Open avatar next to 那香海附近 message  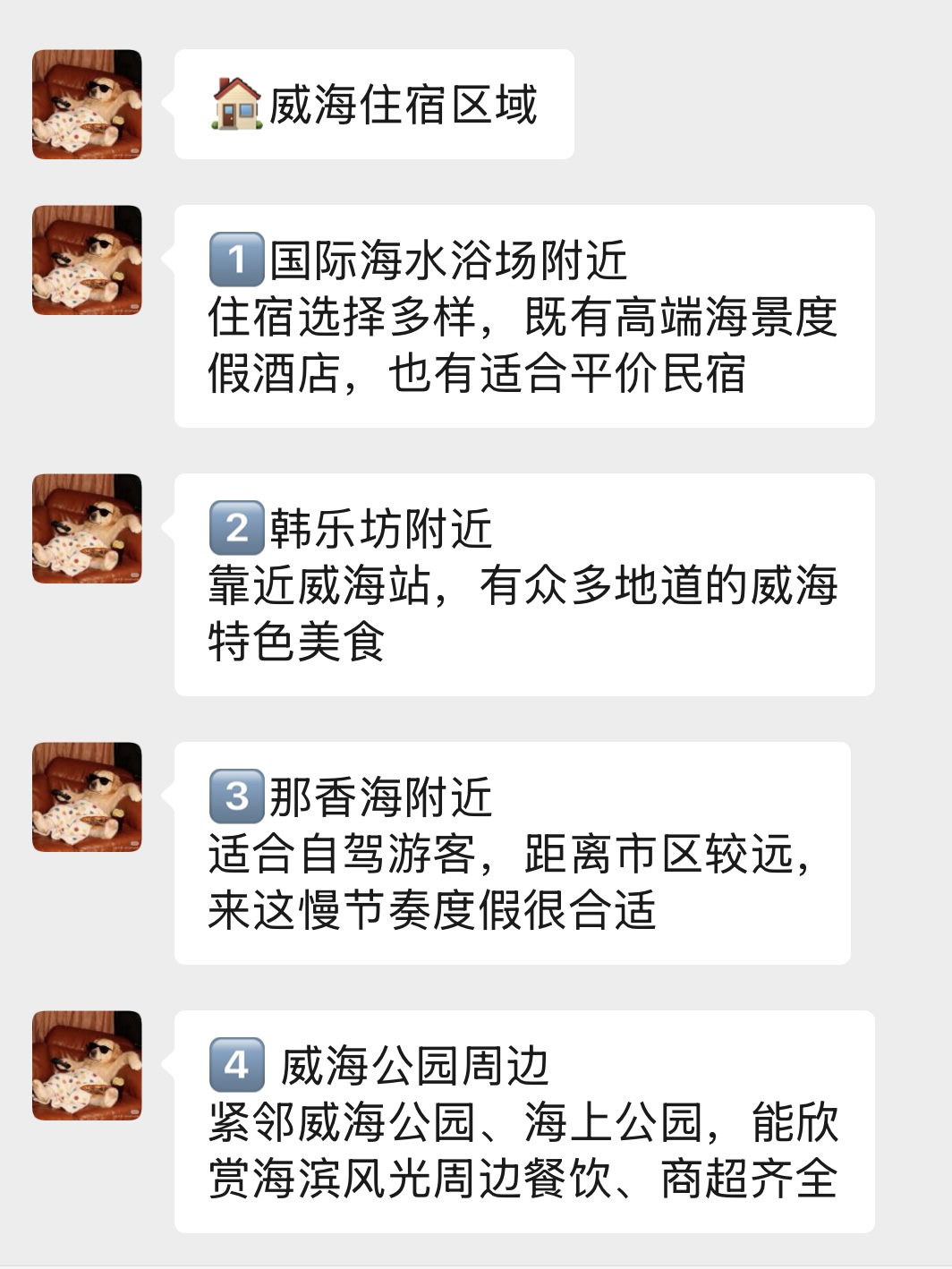pos(87,797)
